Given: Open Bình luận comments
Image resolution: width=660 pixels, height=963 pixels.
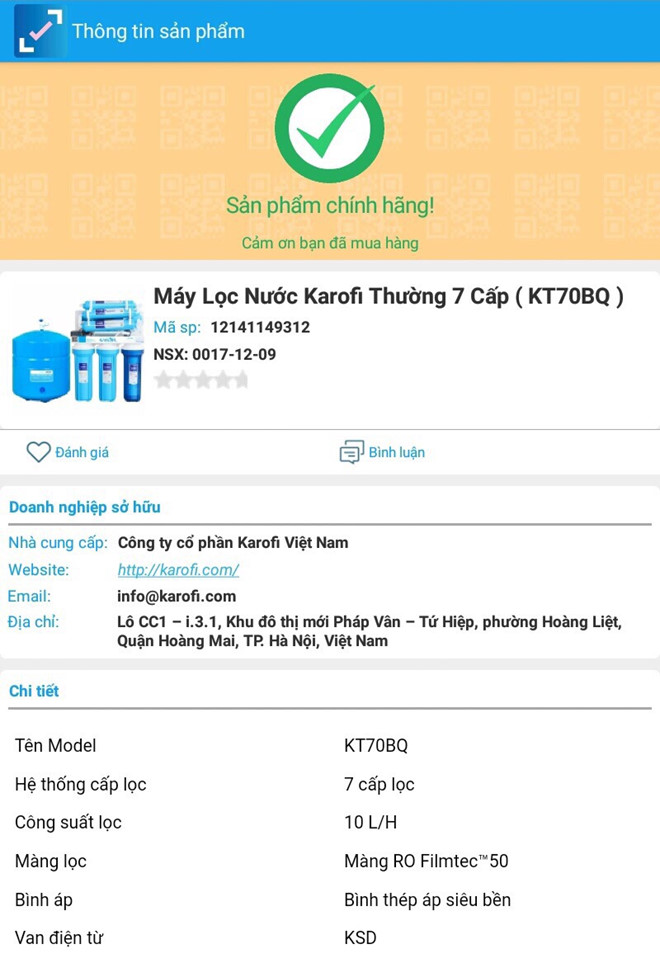Looking at the screenshot, I should pos(382,452).
